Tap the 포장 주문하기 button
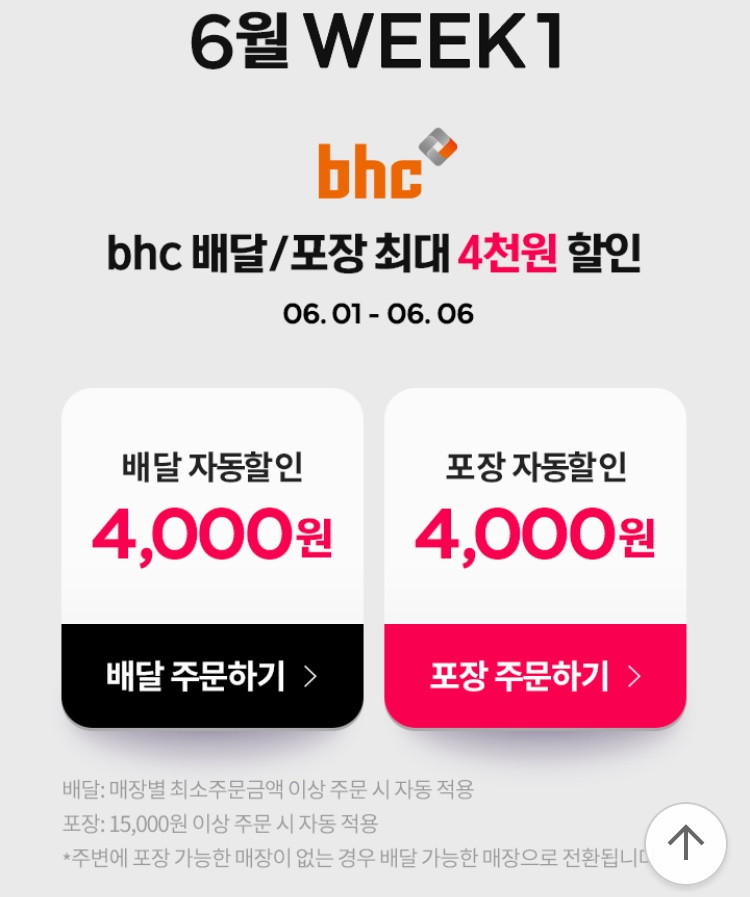The image size is (750, 897). pyautogui.click(x=535, y=676)
